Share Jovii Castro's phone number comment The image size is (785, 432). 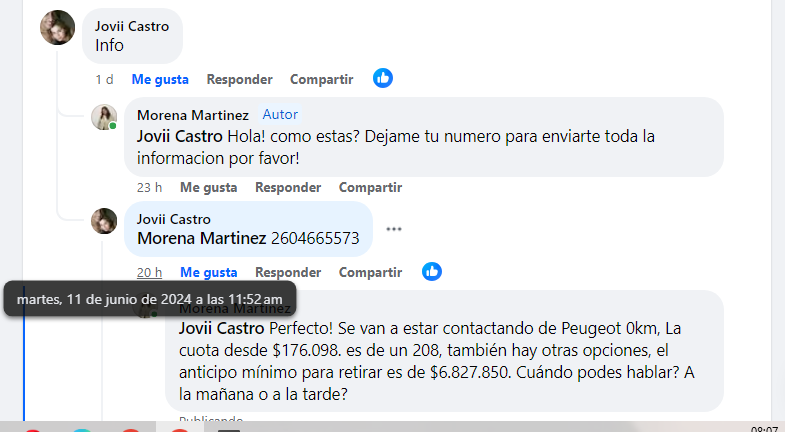[370, 272]
